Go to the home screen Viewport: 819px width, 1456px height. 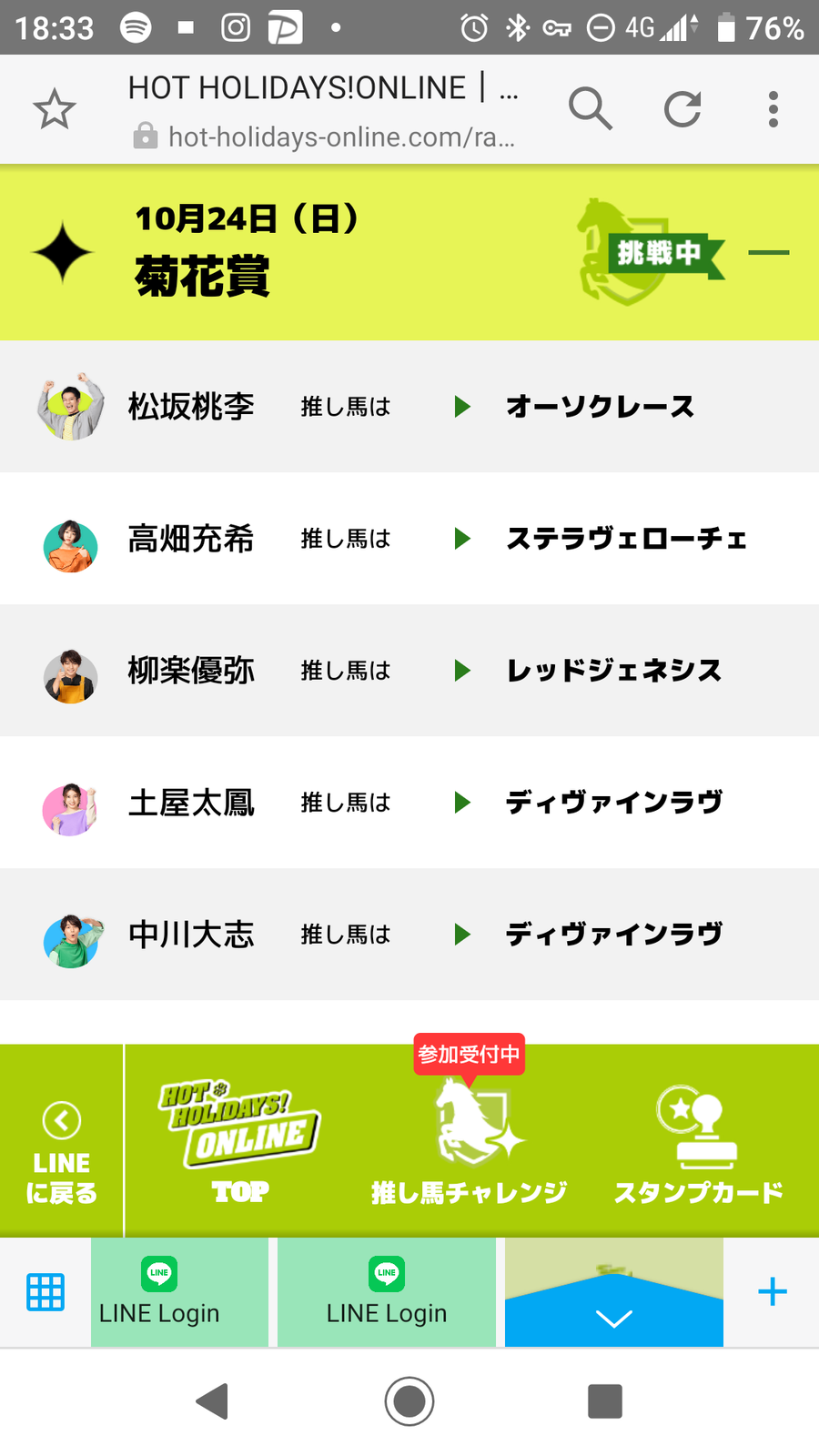409,1401
